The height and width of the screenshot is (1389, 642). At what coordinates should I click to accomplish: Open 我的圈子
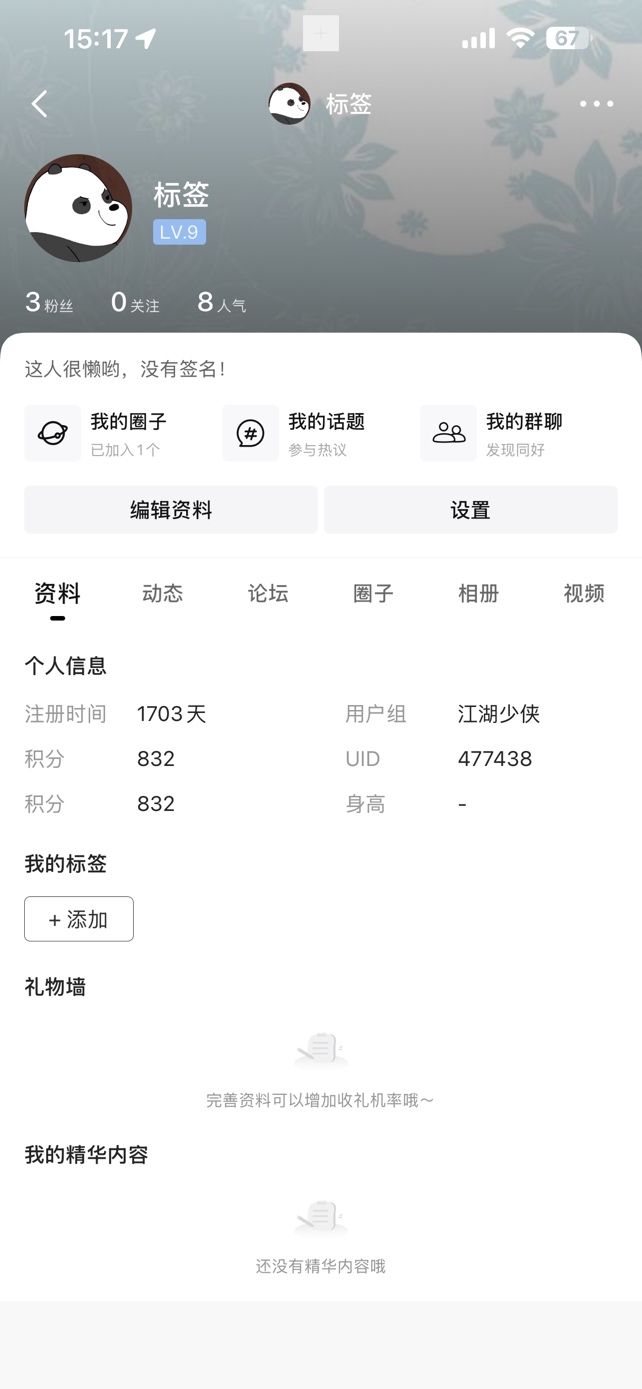pyautogui.click(x=97, y=433)
